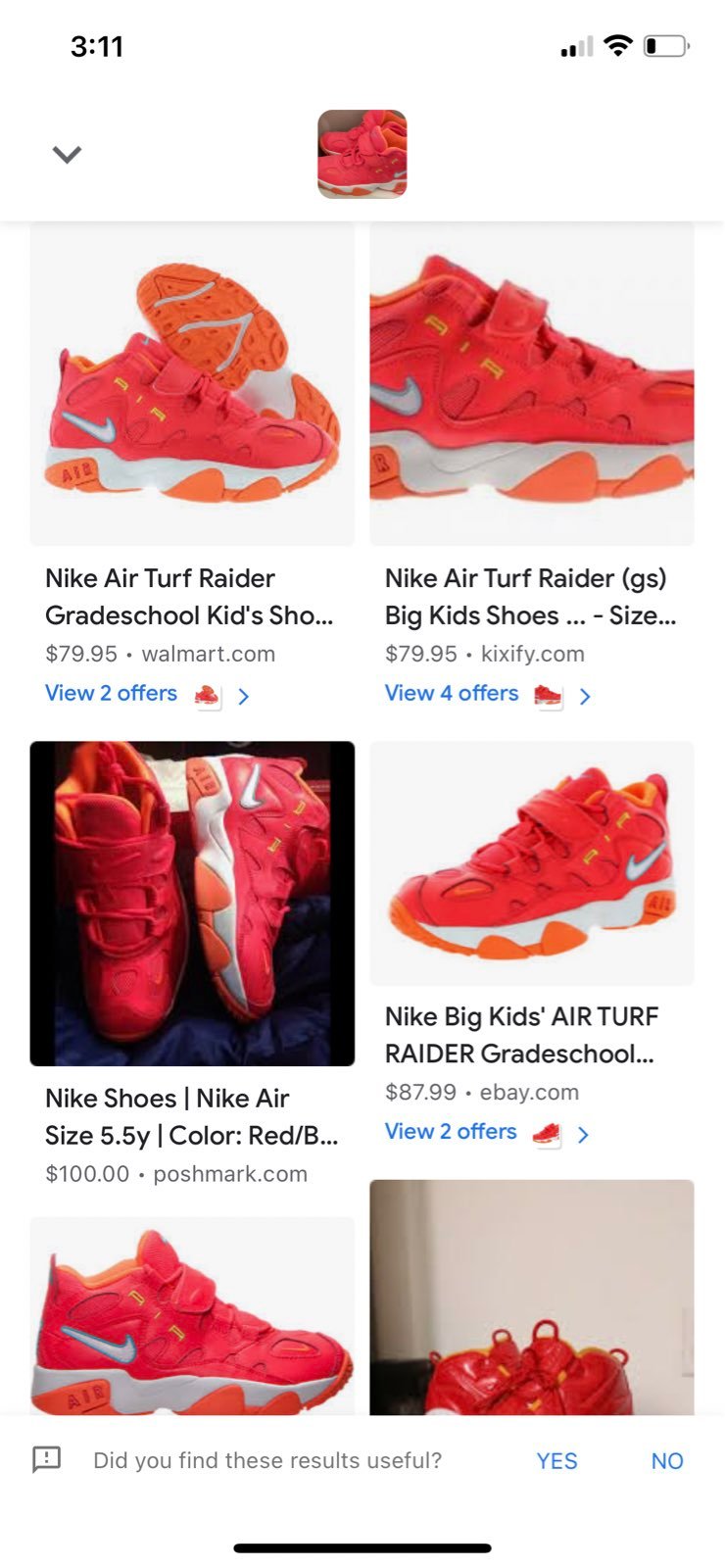The height and width of the screenshot is (1568, 725).
Task: Answer YES to results useful prompt
Action: pyautogui.click(x=556, y=1461)
